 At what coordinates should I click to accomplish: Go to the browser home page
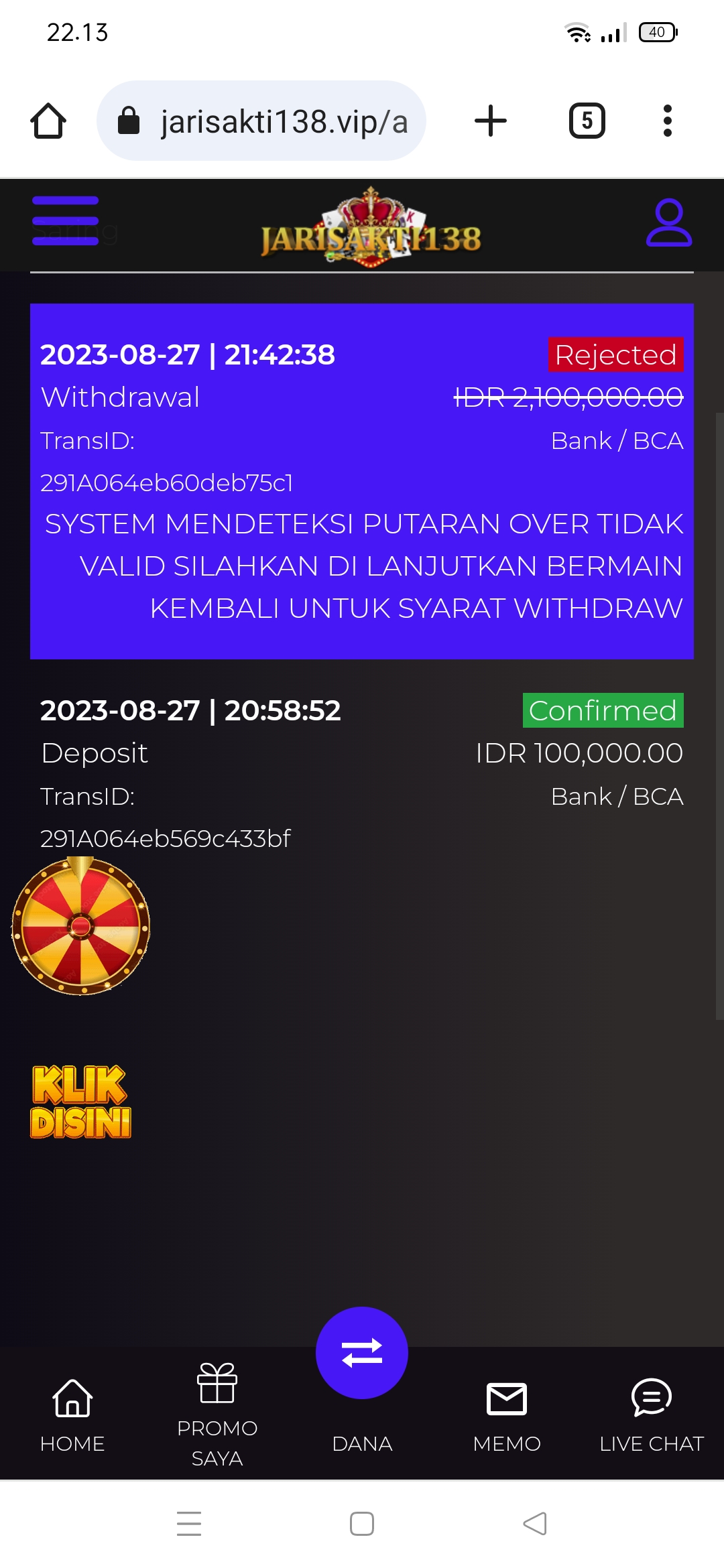pyautogui.click(x=48, y=121)
